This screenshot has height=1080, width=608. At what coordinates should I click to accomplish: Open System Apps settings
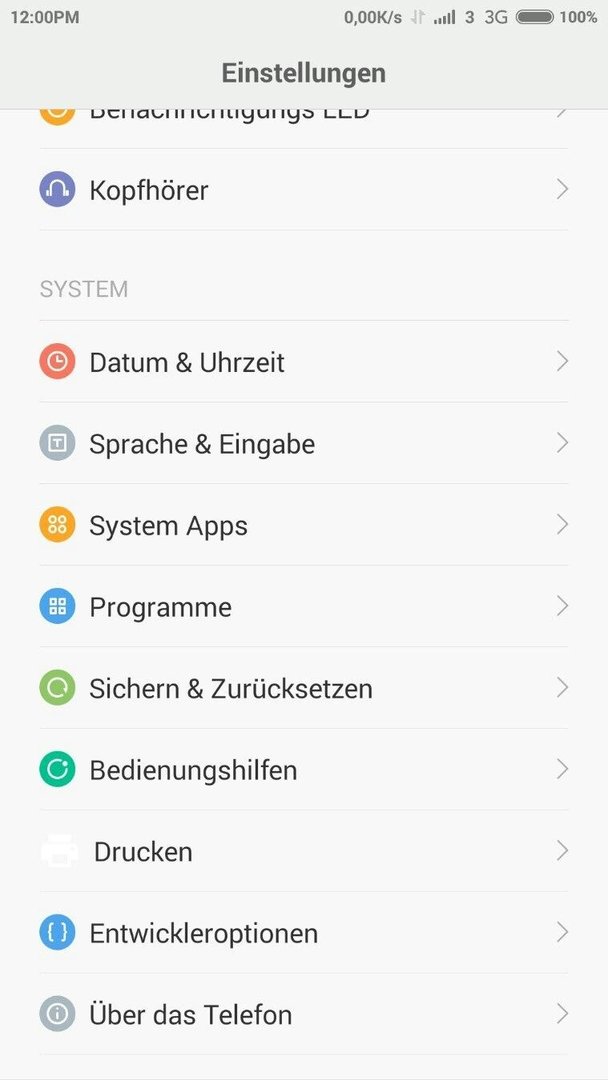pos(304,525)
